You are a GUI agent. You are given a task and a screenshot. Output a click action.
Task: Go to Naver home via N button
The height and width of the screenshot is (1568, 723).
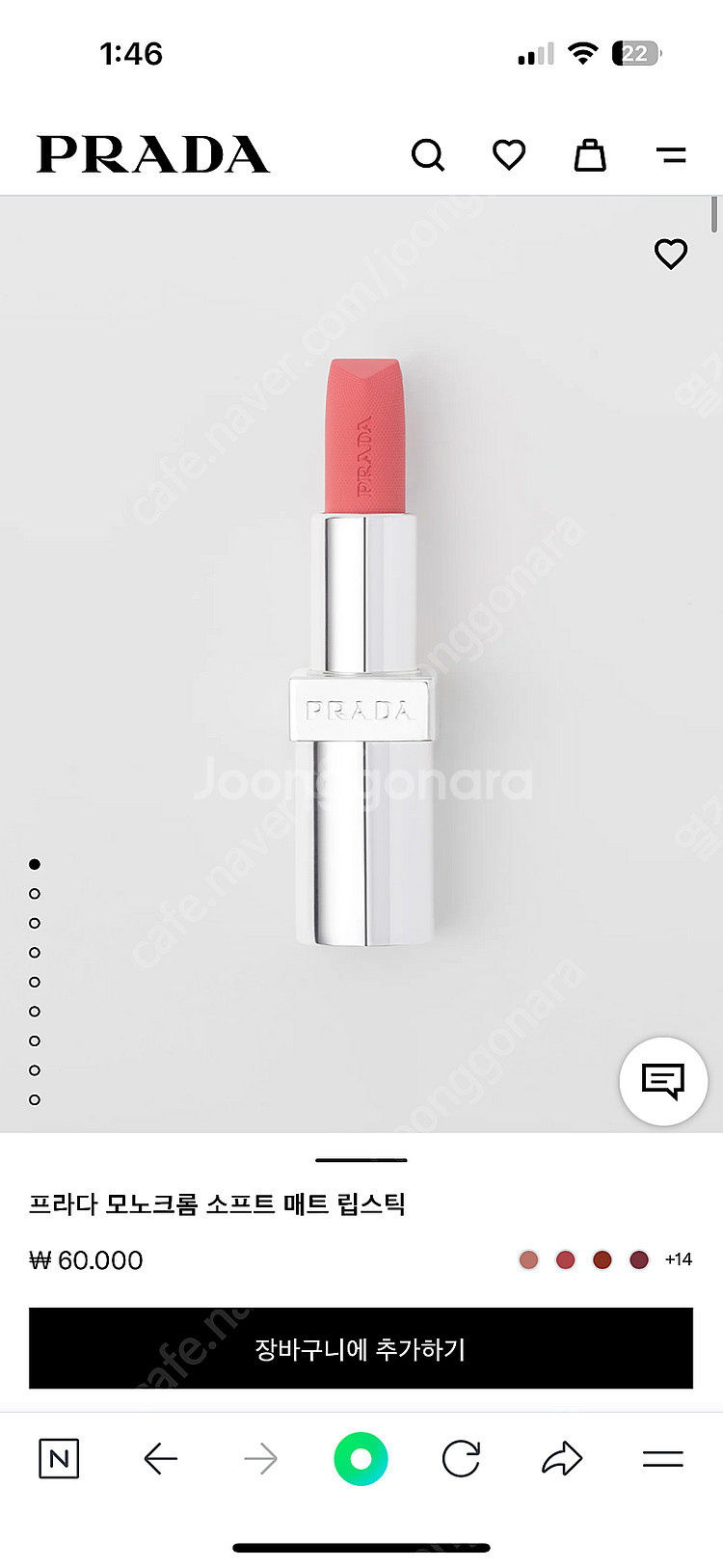click(59, 1459)
